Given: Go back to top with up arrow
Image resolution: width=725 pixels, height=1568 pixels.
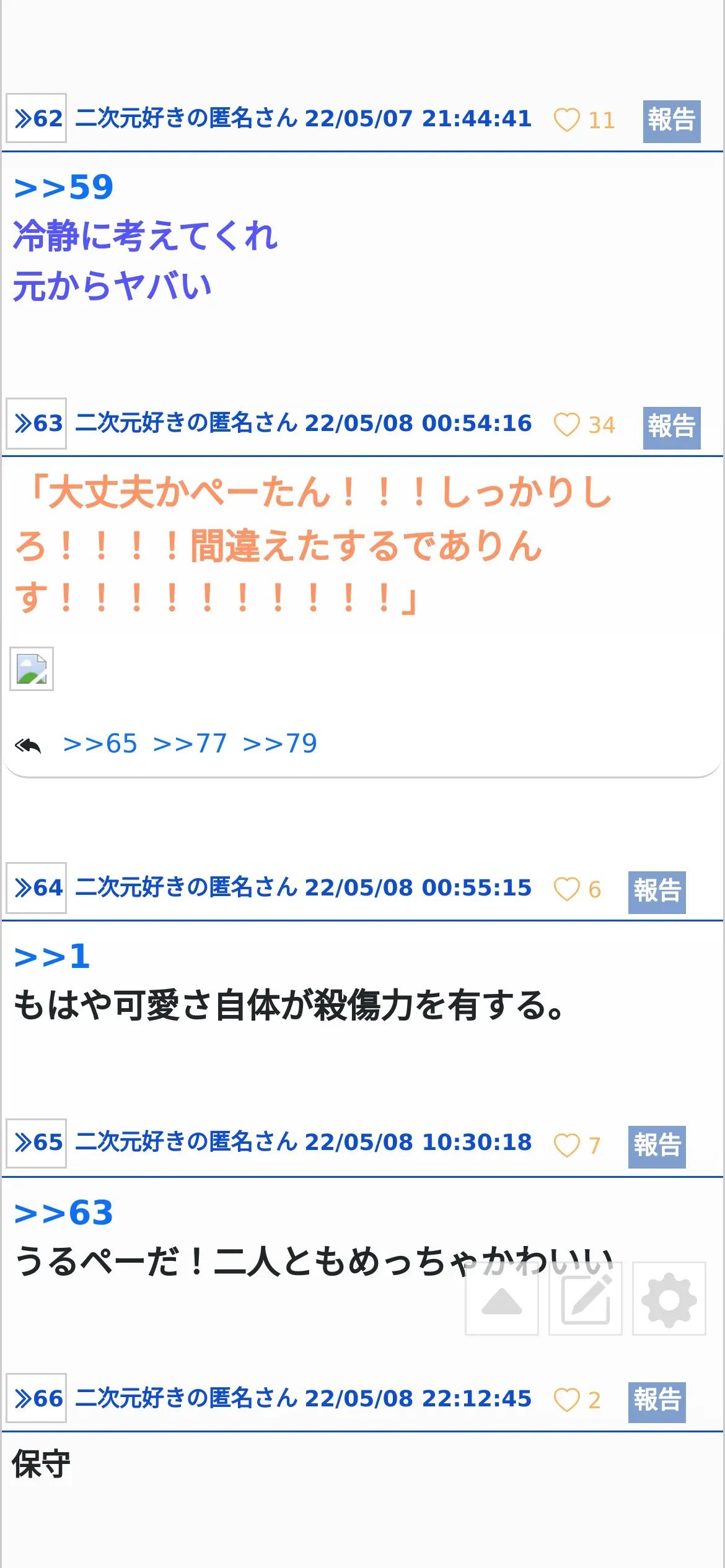Looking at the screenshot, I should 502,1298.
